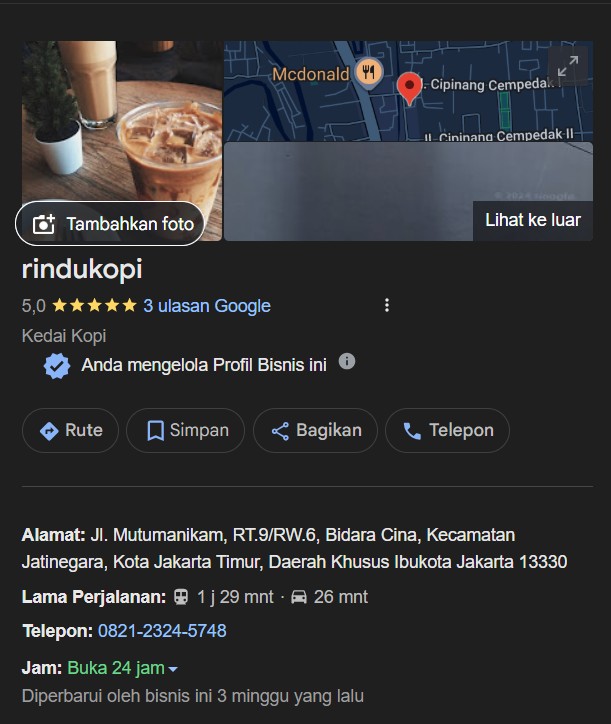Open the three-dot overflow menu
611x724 pixels.
[x=387, y=306]
